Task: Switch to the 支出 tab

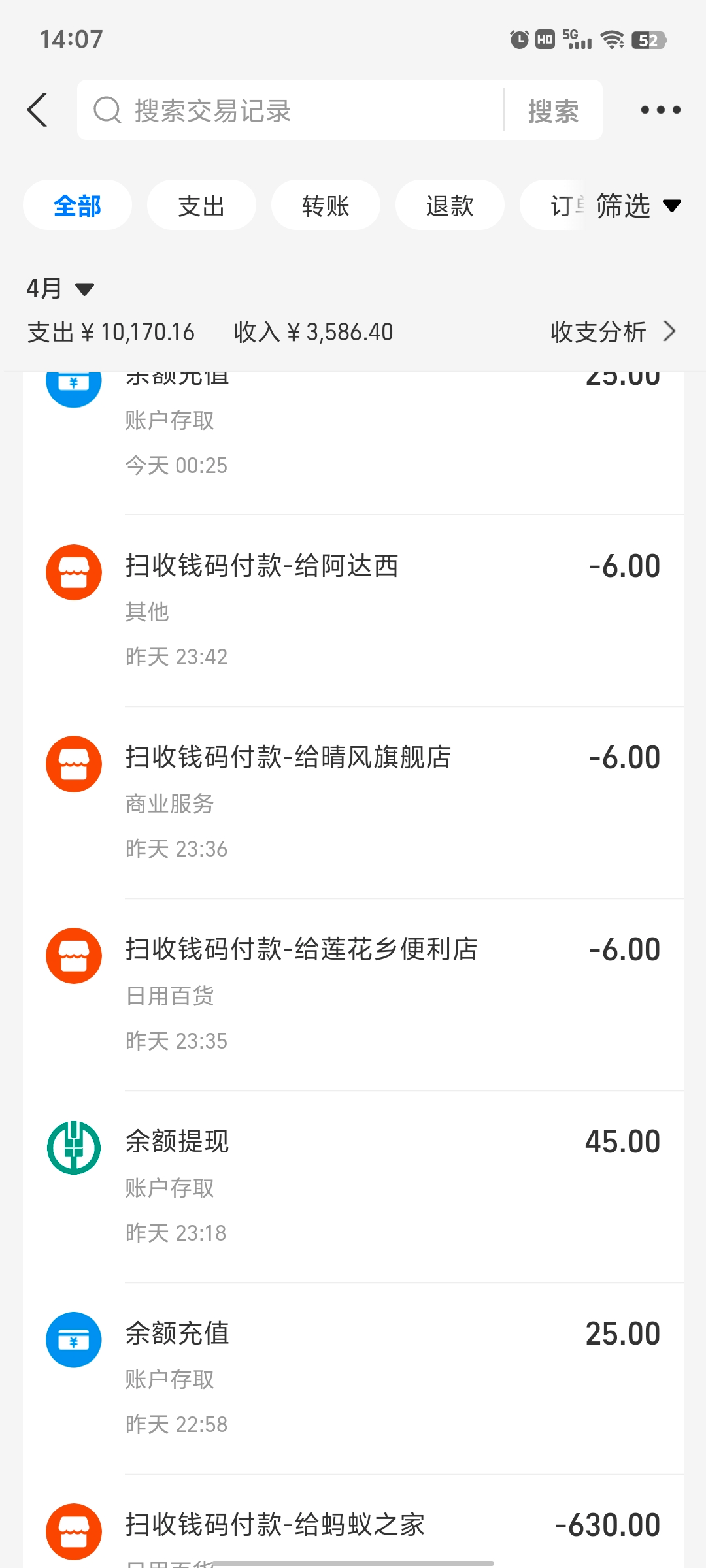Action: point(201,206)
